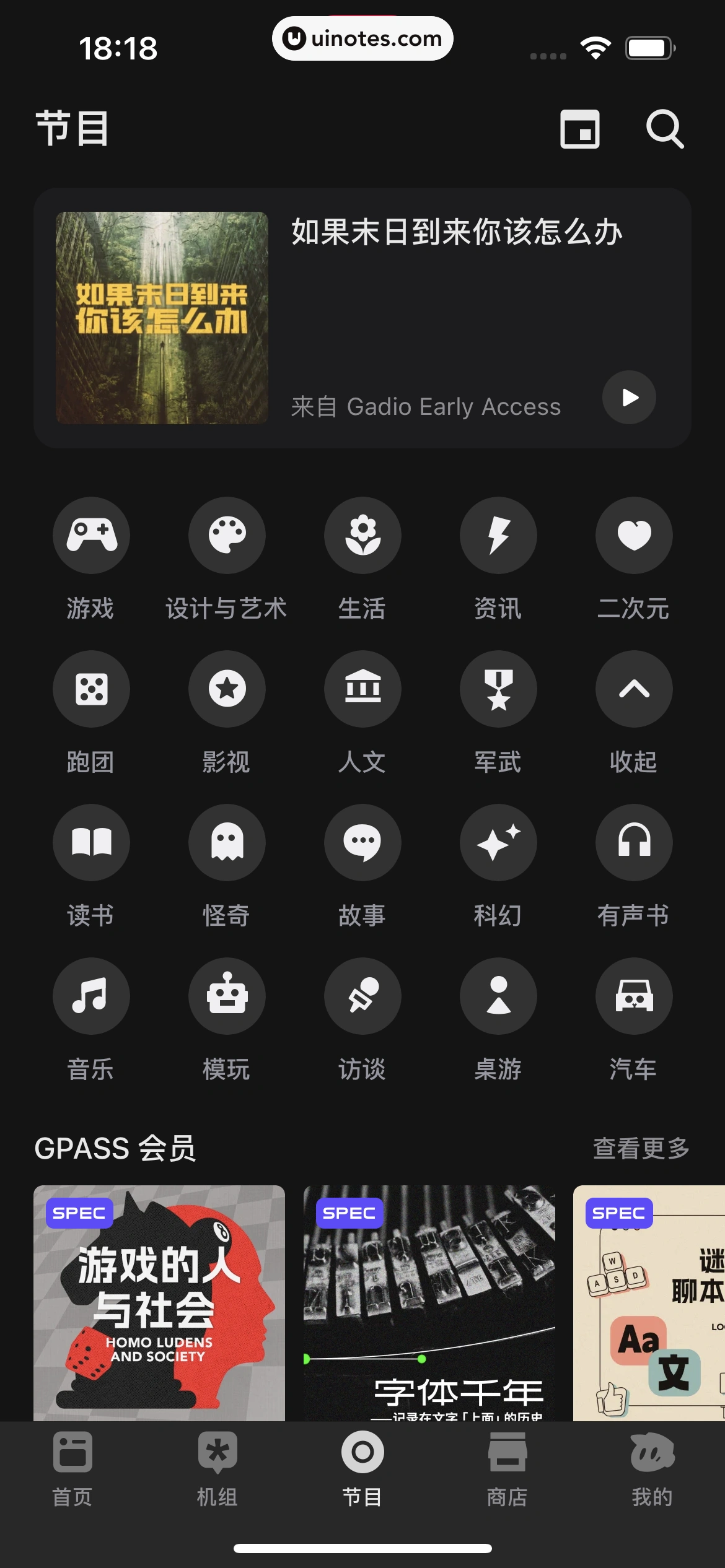Select the 有声书 headphone icon

point(633,843)
